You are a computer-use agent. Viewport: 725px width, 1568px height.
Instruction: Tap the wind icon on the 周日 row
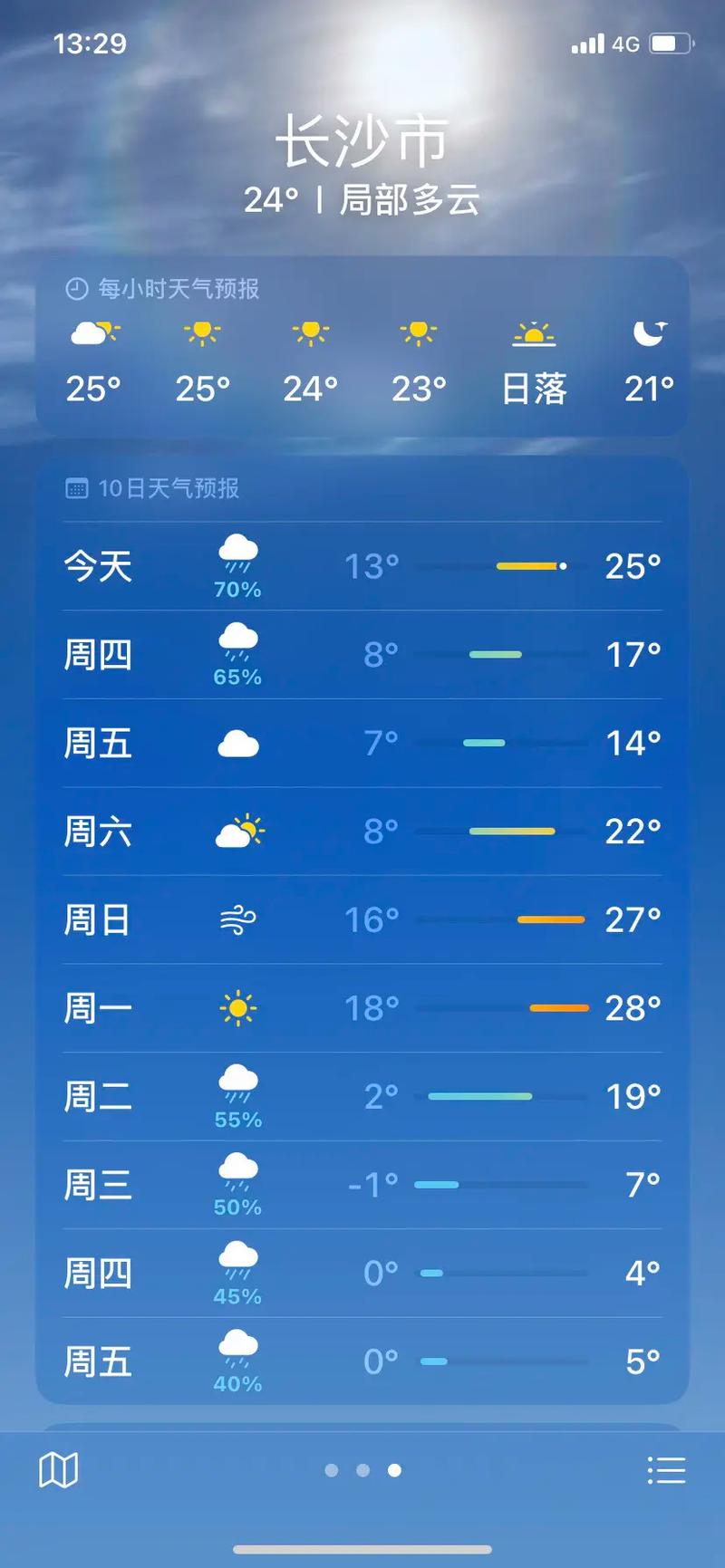click(237, 919)
